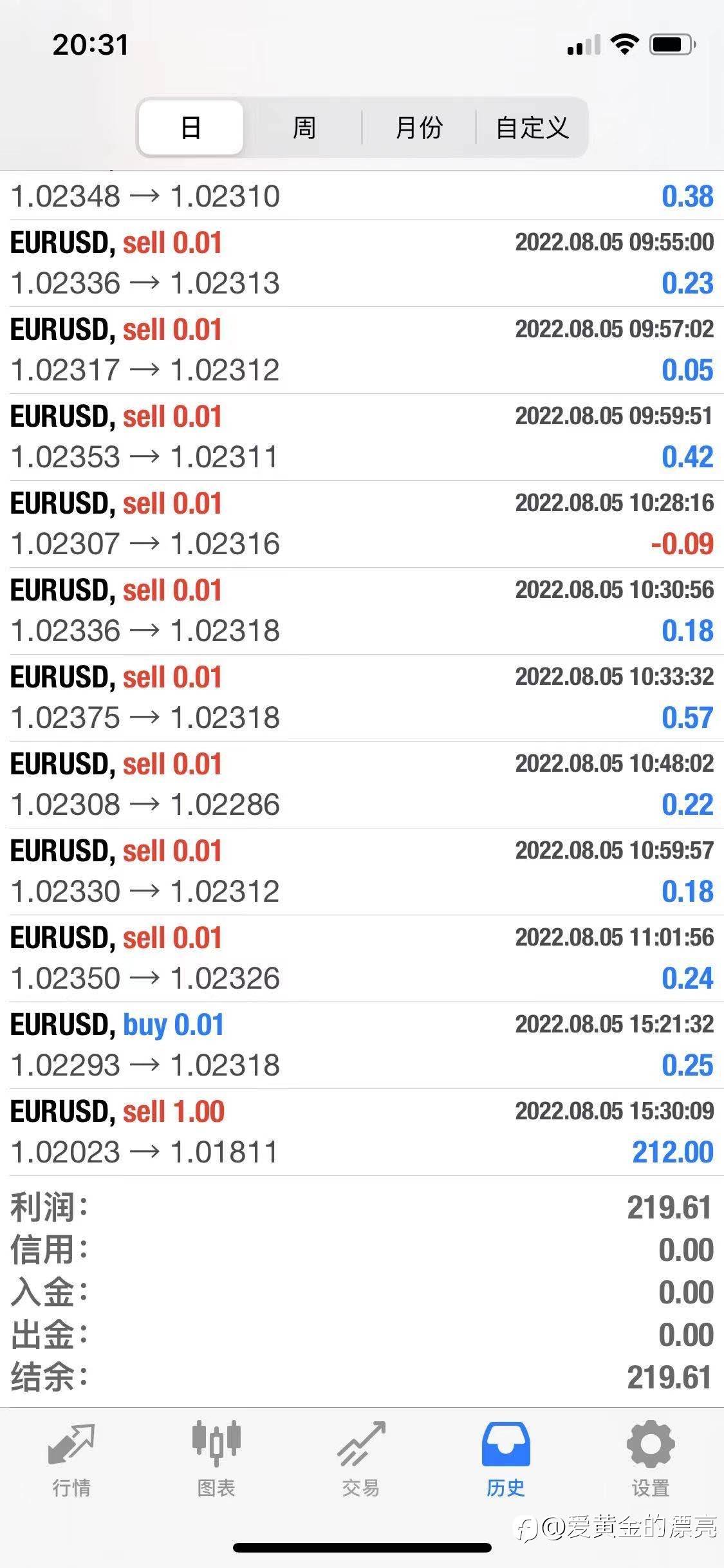Viewport: 724px width, 1568px height.
Task: Go to the 图表 chart tab
Action: point(216,1459)
